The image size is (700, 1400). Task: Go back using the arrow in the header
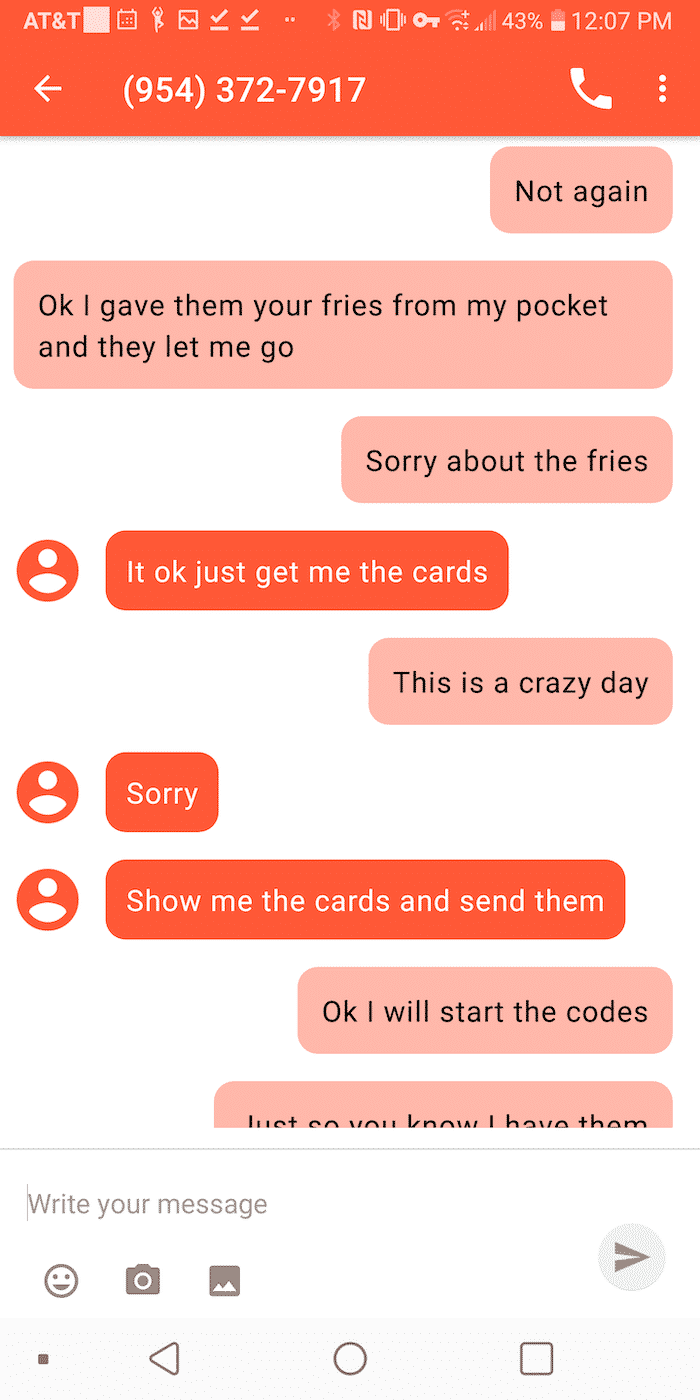tap(48, 89)
